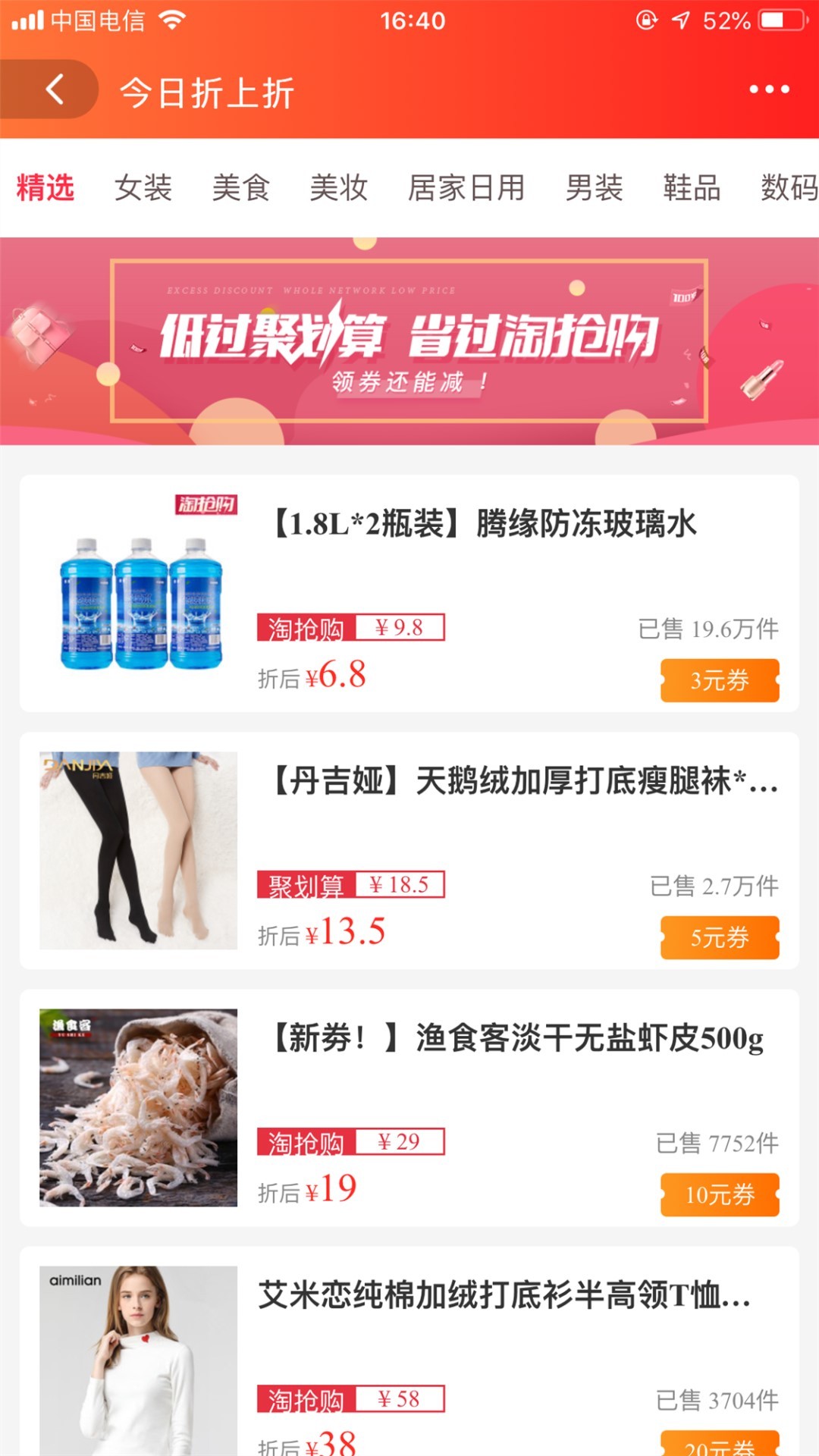Open the 低过聚划算 promotional banner
This screenshot has height=1456, width=819.
click(409, 341)
